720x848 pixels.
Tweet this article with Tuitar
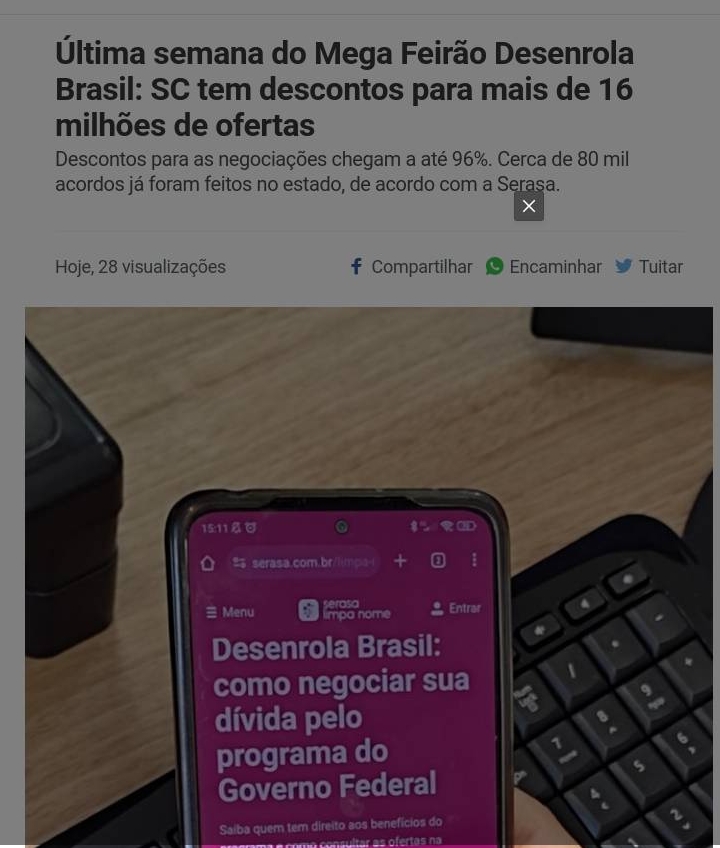coord(649,267)
